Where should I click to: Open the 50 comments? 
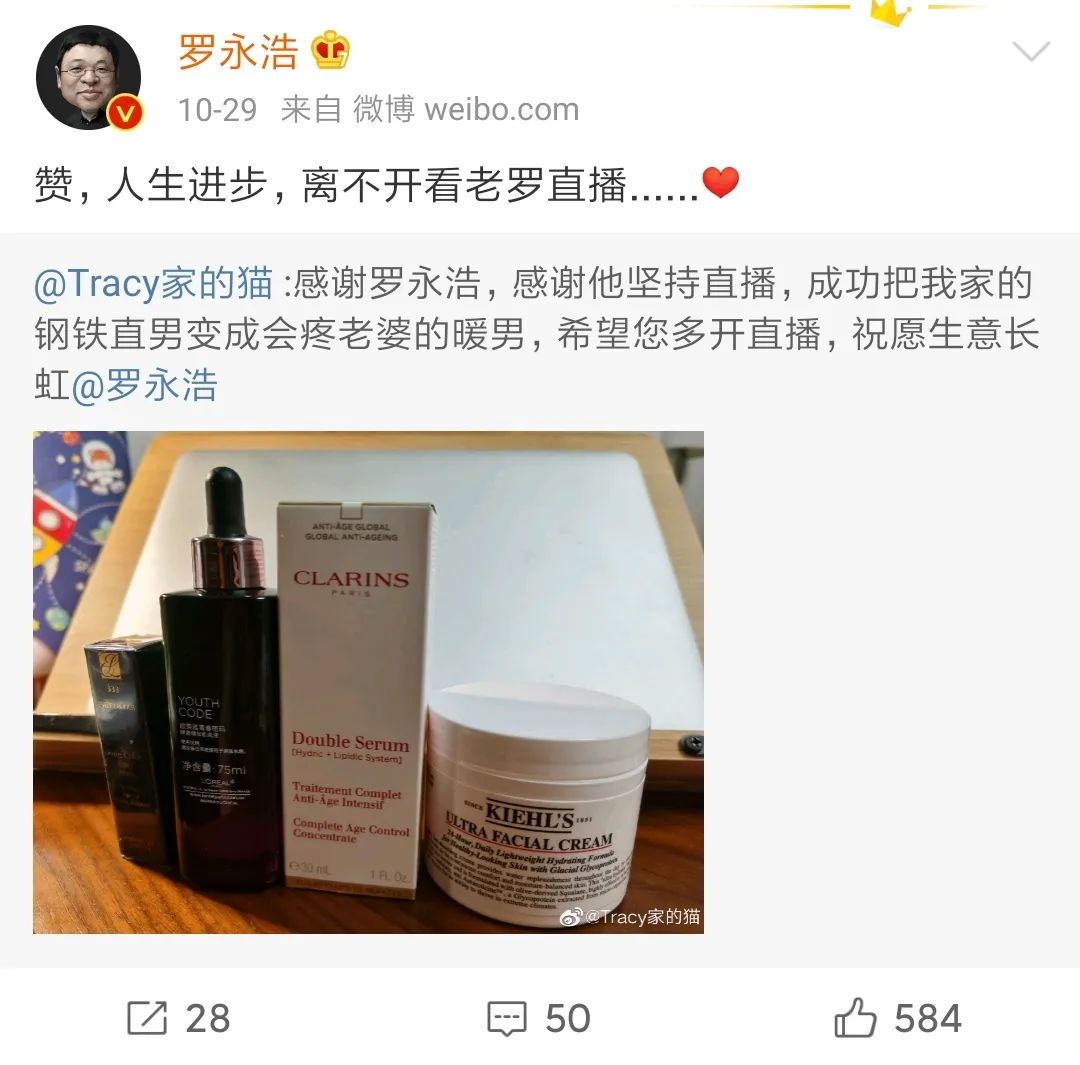538,1018
